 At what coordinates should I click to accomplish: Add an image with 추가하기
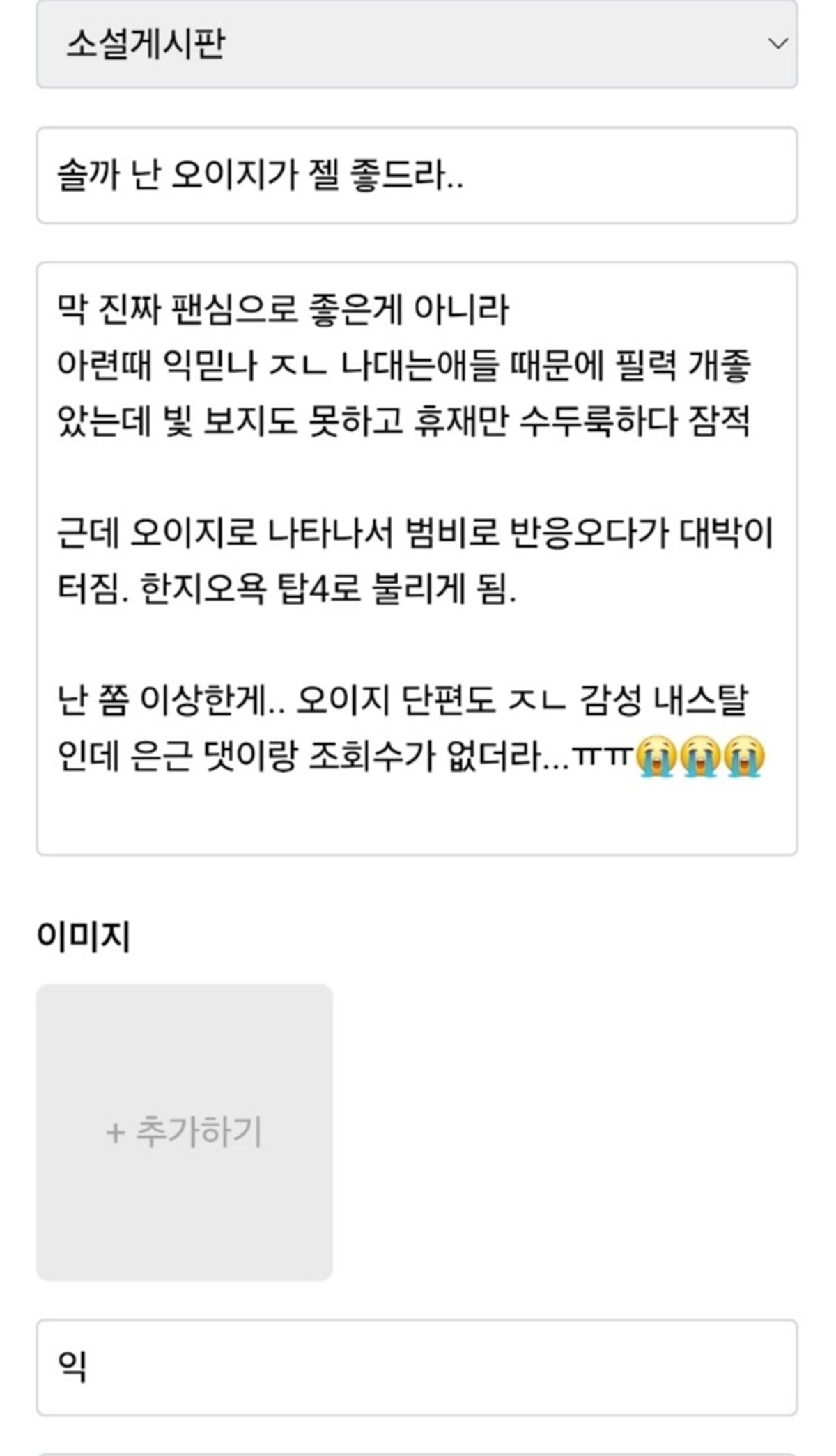coord(185,1132)
